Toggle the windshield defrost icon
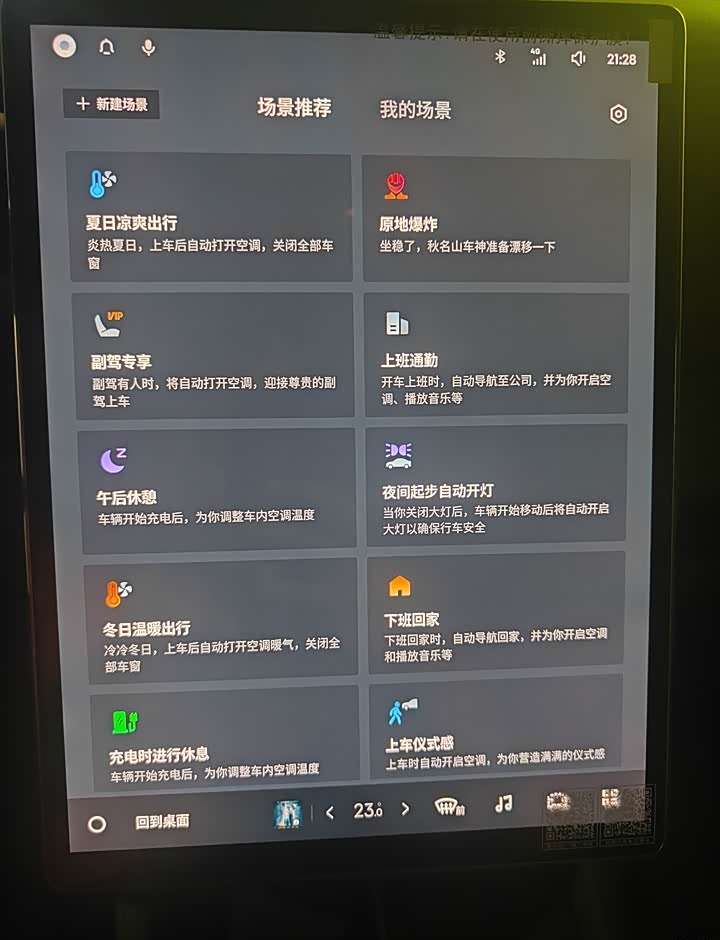Screen dimensions: 720x940 click(450, 807)
